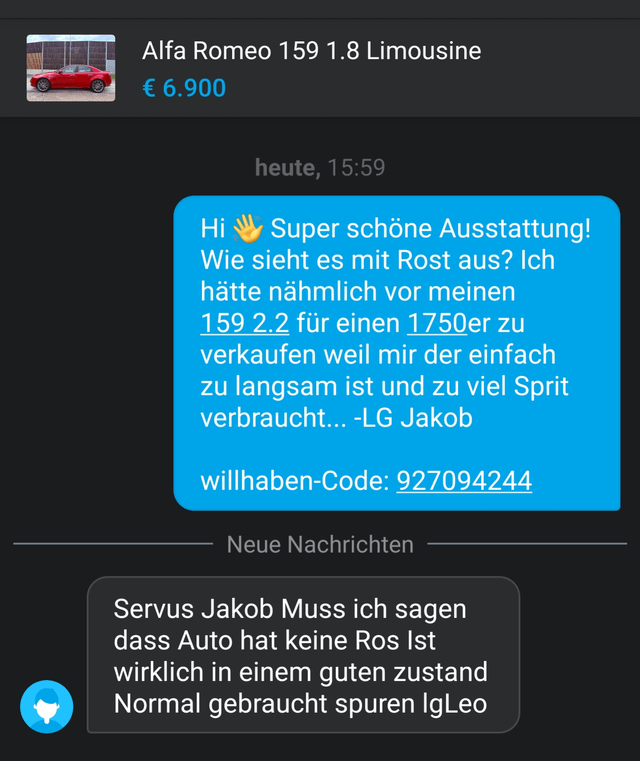View Leo's profile avatar
This screenshot has height=761, width=640.
pos(47,705)
